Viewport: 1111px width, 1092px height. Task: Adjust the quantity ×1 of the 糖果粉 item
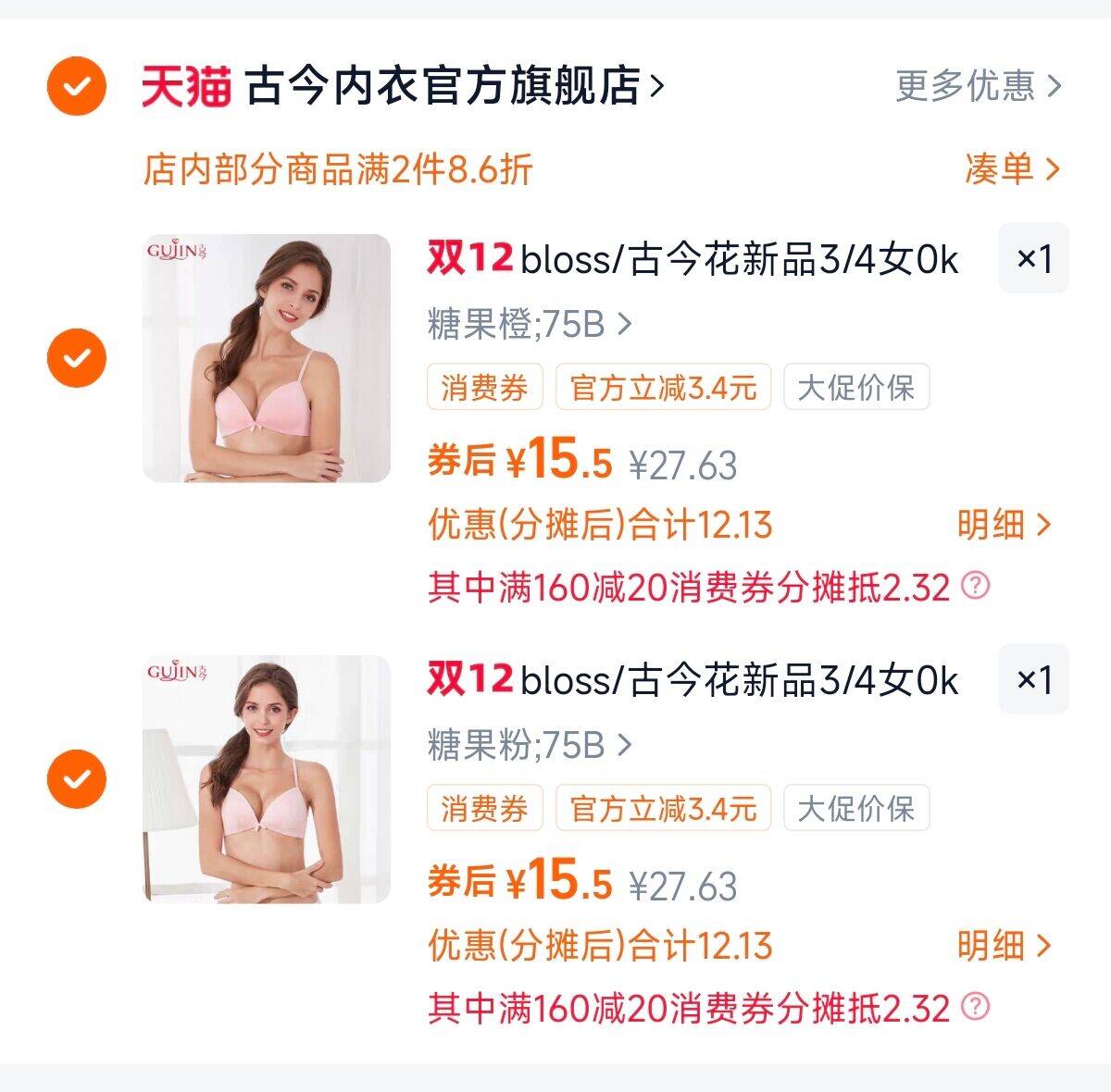[x=1034, y=679]
